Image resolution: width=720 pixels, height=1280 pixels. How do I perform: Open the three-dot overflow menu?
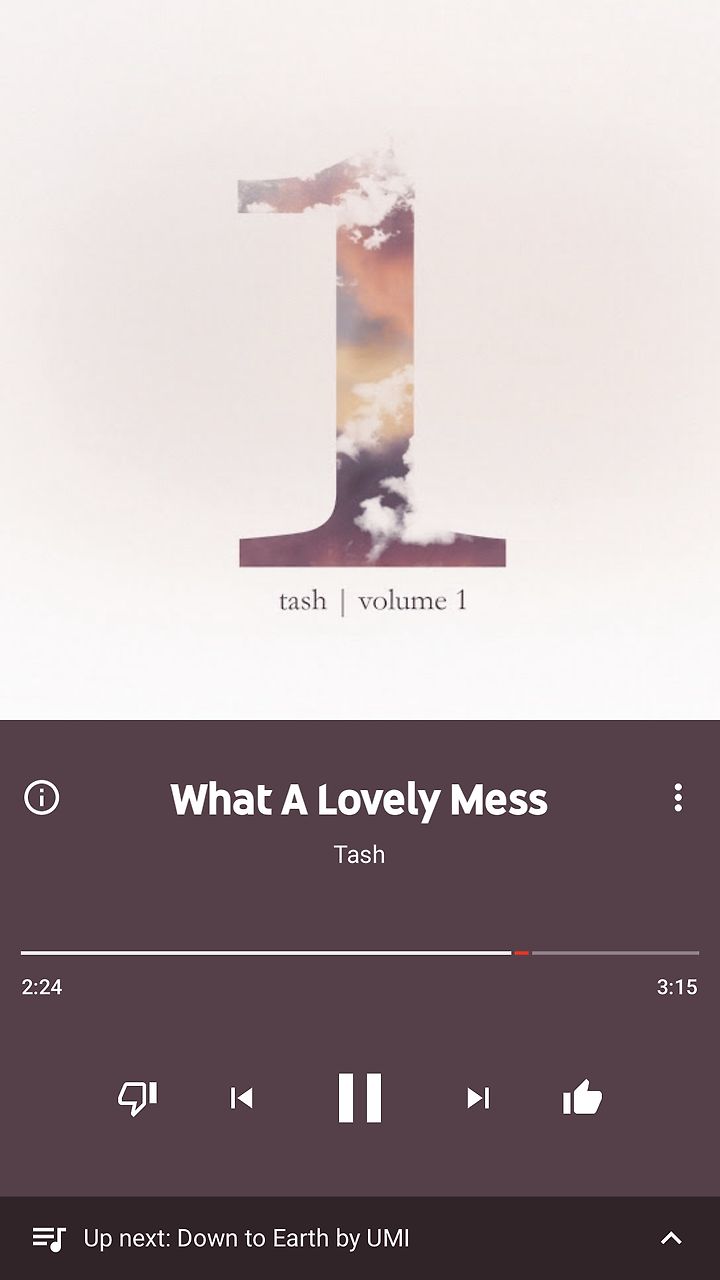click(678, 797)
